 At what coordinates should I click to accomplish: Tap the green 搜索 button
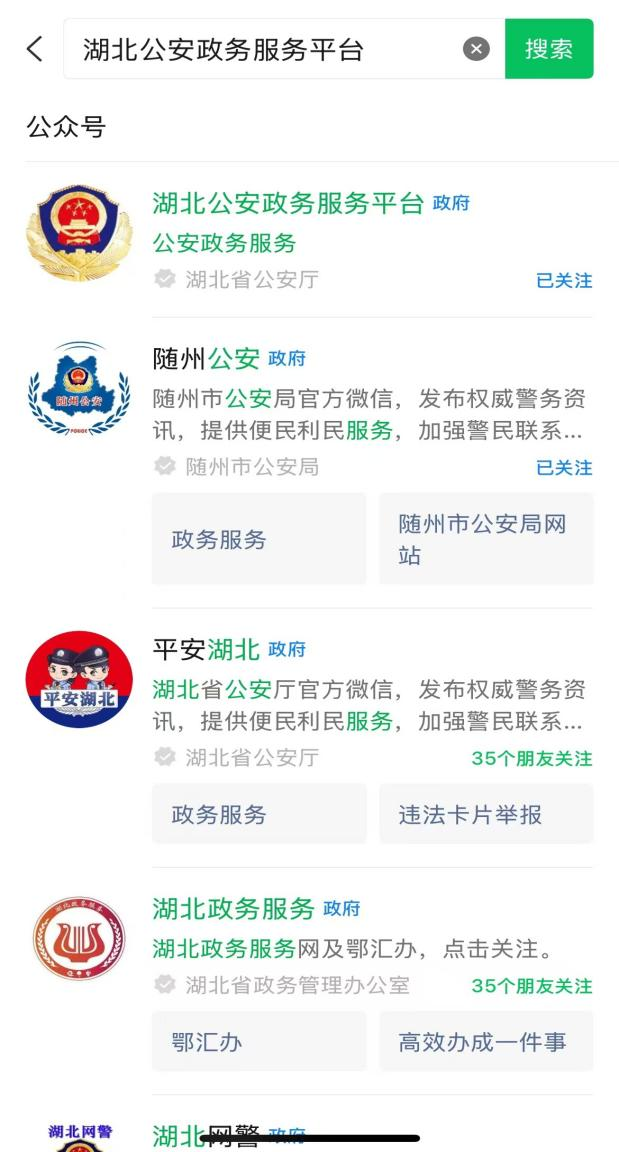click(549, 49)
